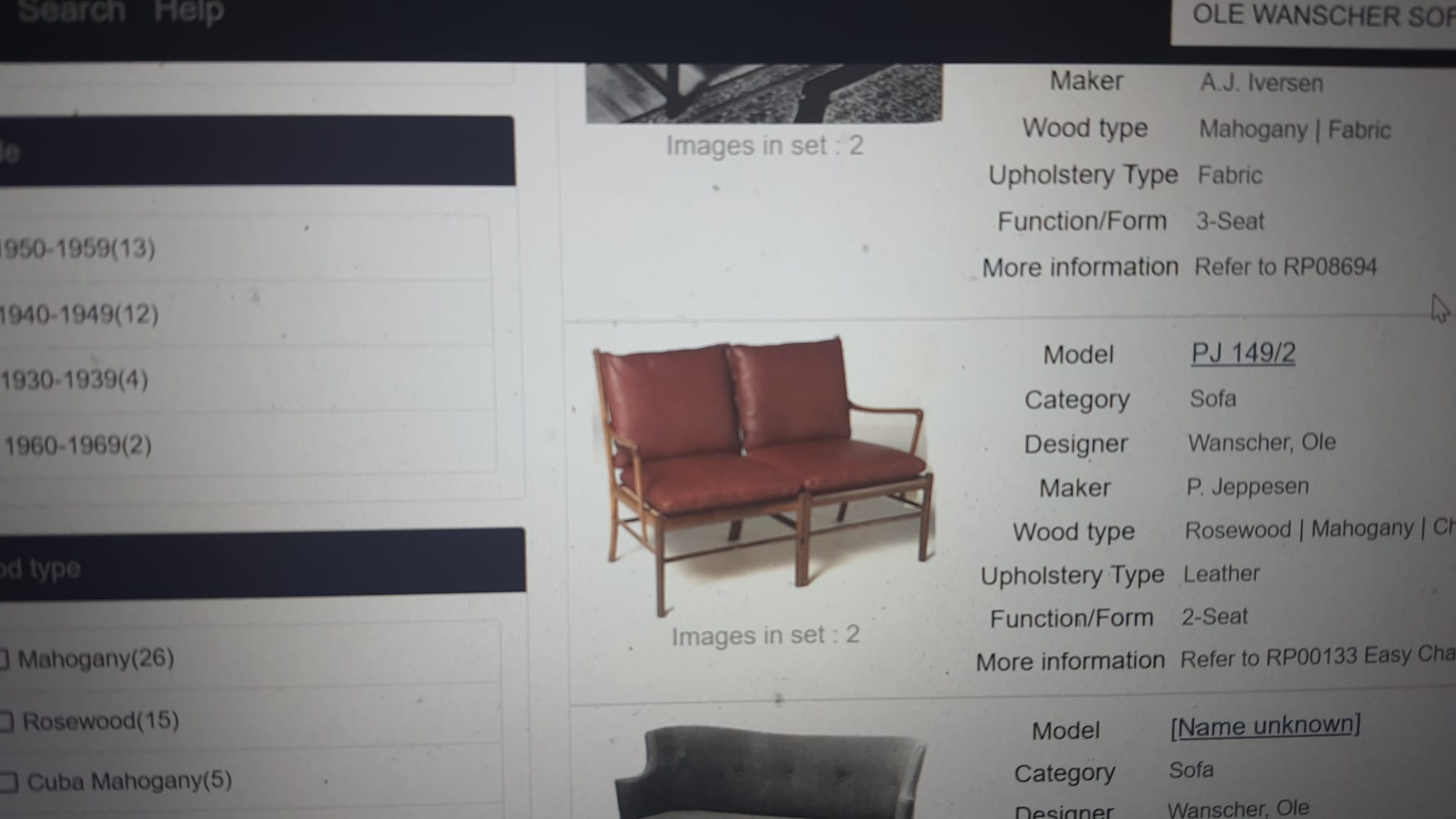Open the Help menu
The height and width of the screenshot is (819, 1456).
[x=189, y=12]
